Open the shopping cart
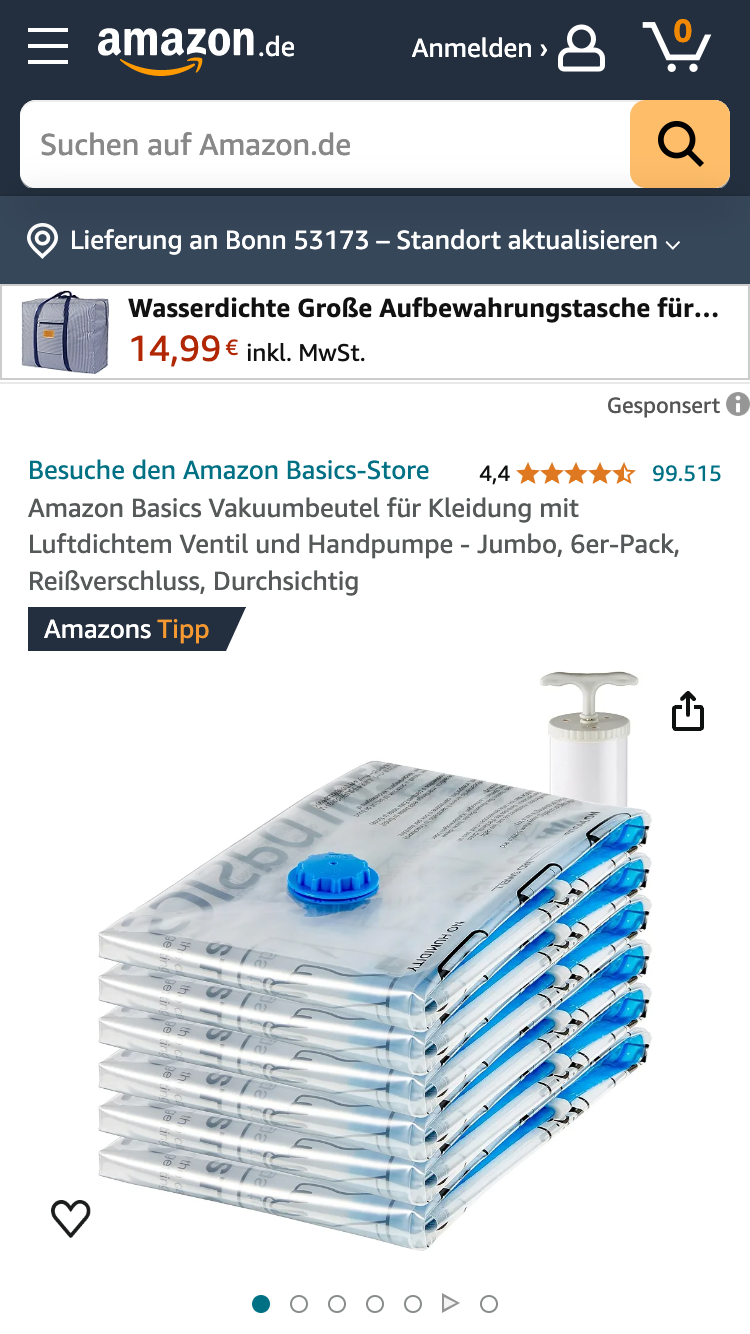The width and height of the screenshot is (750, 1334). point(676,46)
